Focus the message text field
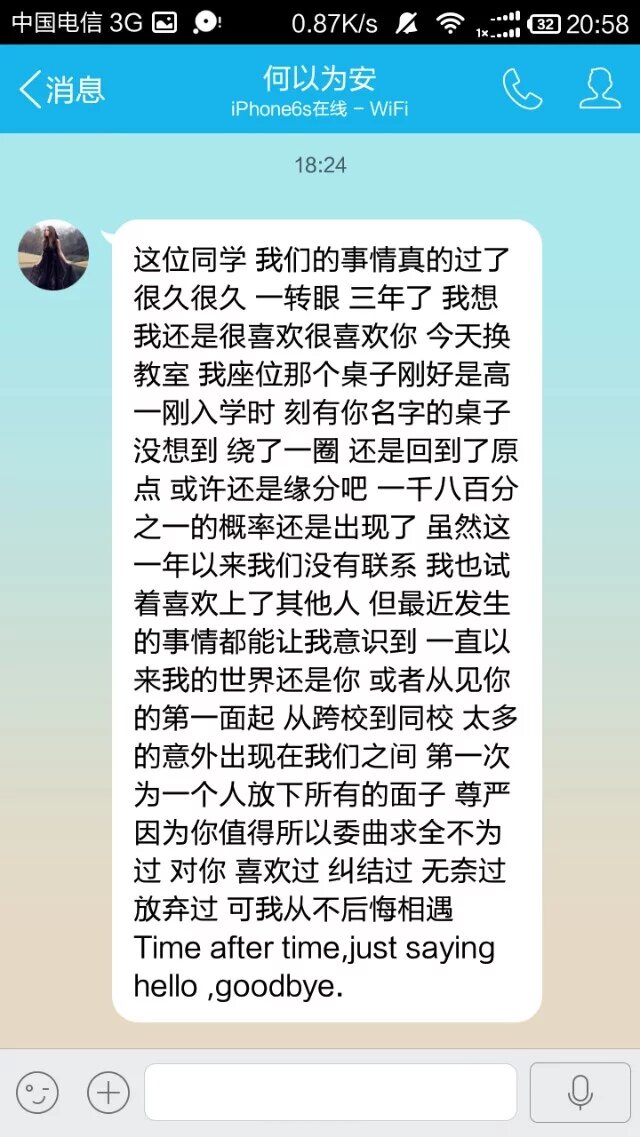The width and height of the screenshot is (640, 1137). 330,1092
